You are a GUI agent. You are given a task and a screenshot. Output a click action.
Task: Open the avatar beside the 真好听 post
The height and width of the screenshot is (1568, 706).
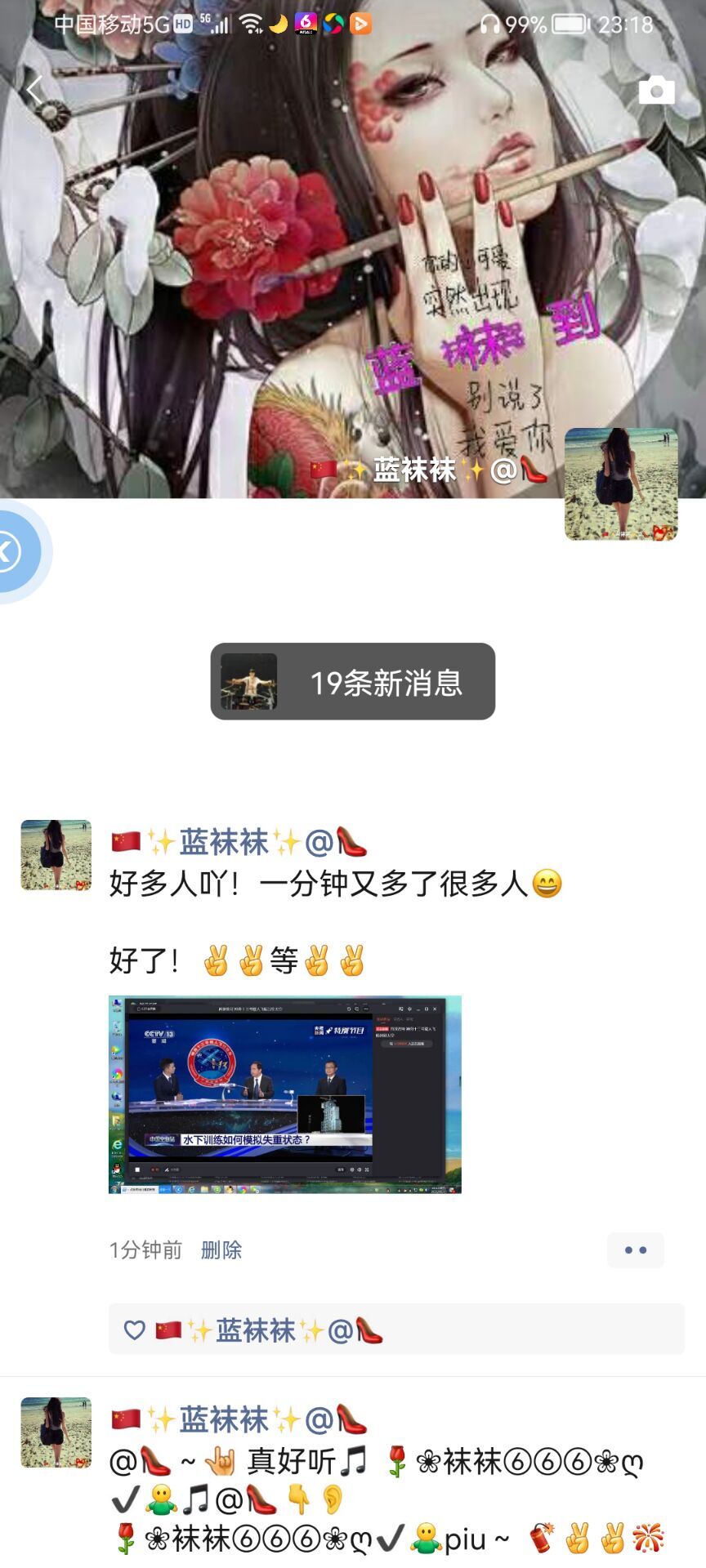[x=56, y=1432]
